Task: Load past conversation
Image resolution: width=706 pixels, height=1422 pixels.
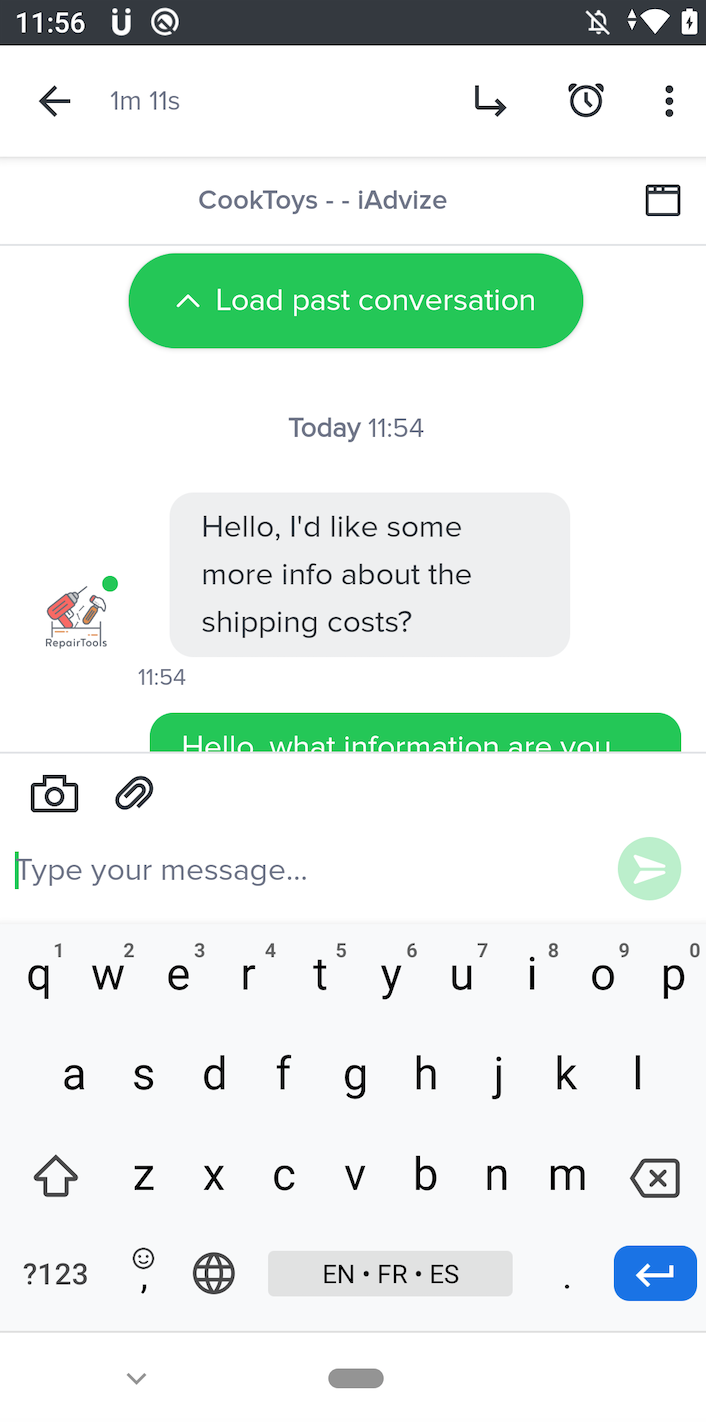Action: point(356,301)
